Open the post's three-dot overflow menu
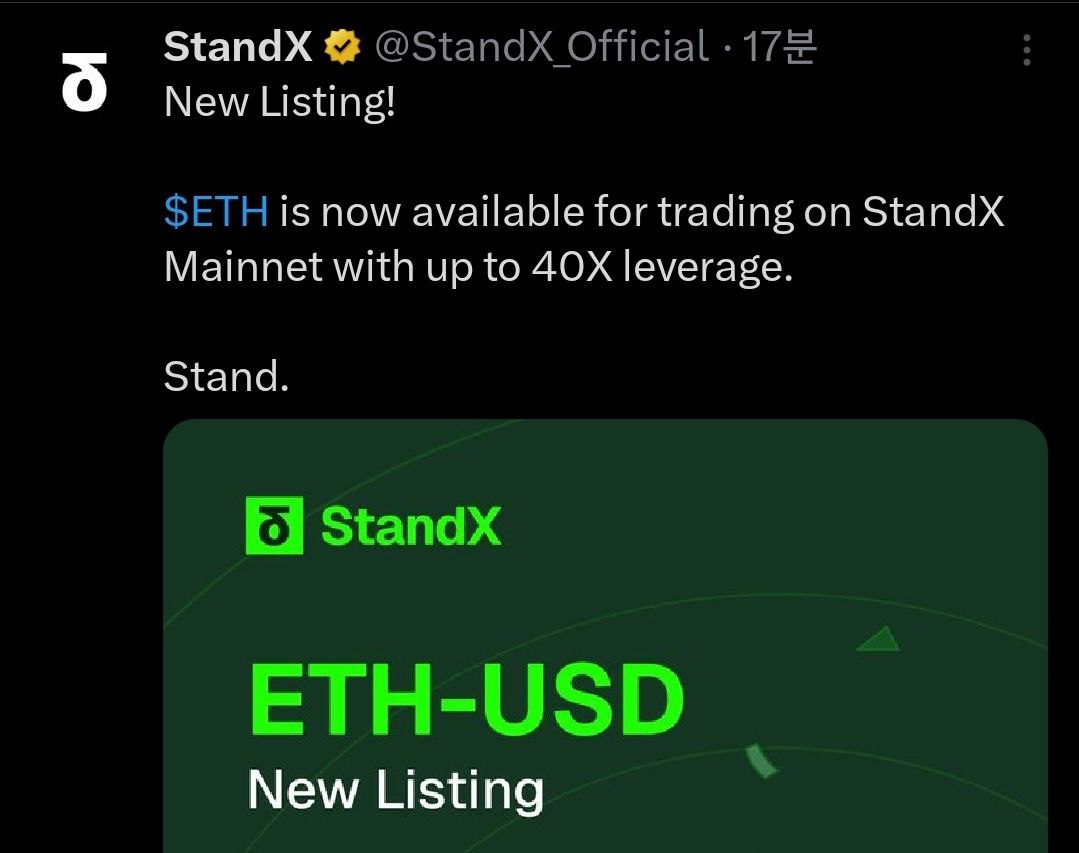Image resolution: width=1079 pixels, height=853 pixels. [x=1027, y=51]
